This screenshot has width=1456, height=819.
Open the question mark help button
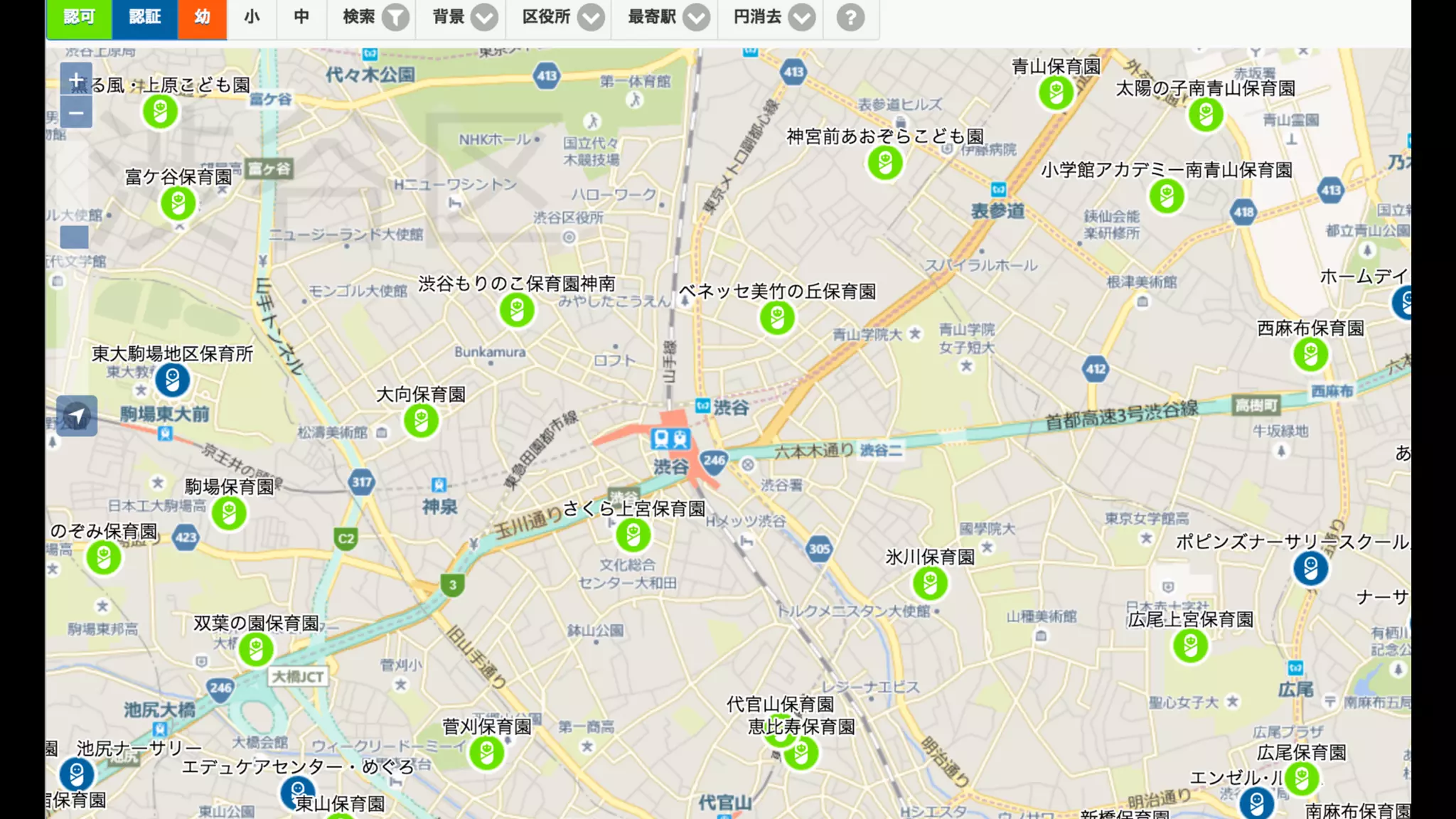point(850,18)
